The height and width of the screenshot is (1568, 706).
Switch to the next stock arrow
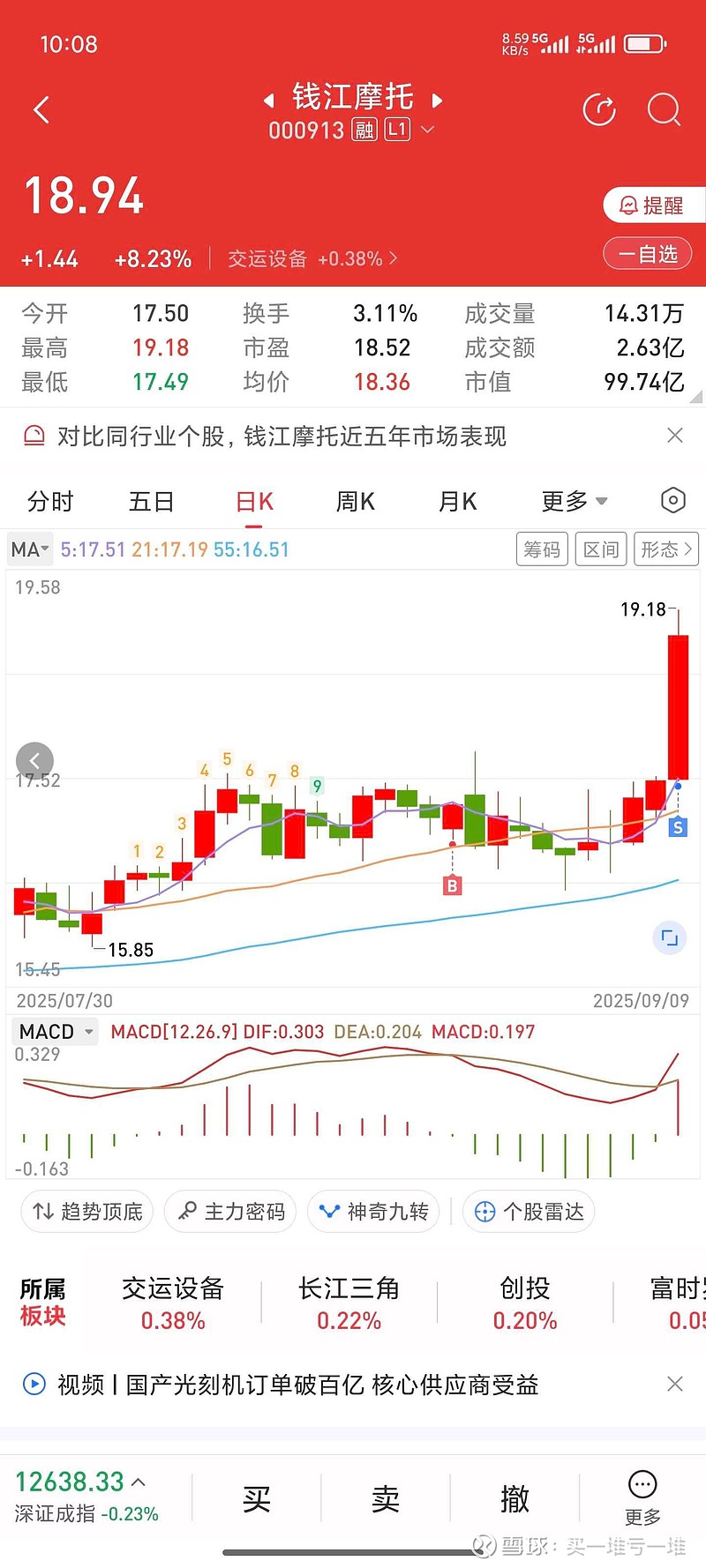pyautogui.click(x=437, y=101)
